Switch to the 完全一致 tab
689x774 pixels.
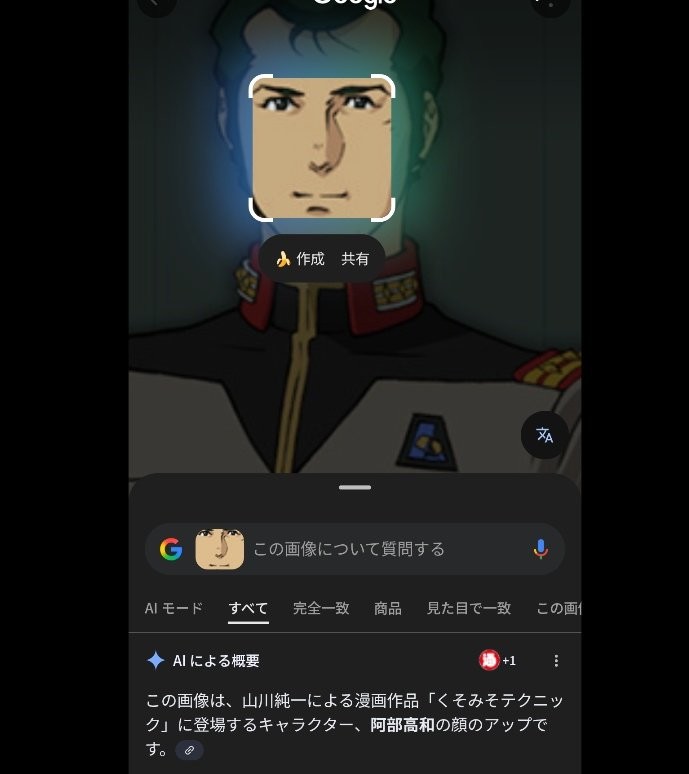(x=321, y=608)
